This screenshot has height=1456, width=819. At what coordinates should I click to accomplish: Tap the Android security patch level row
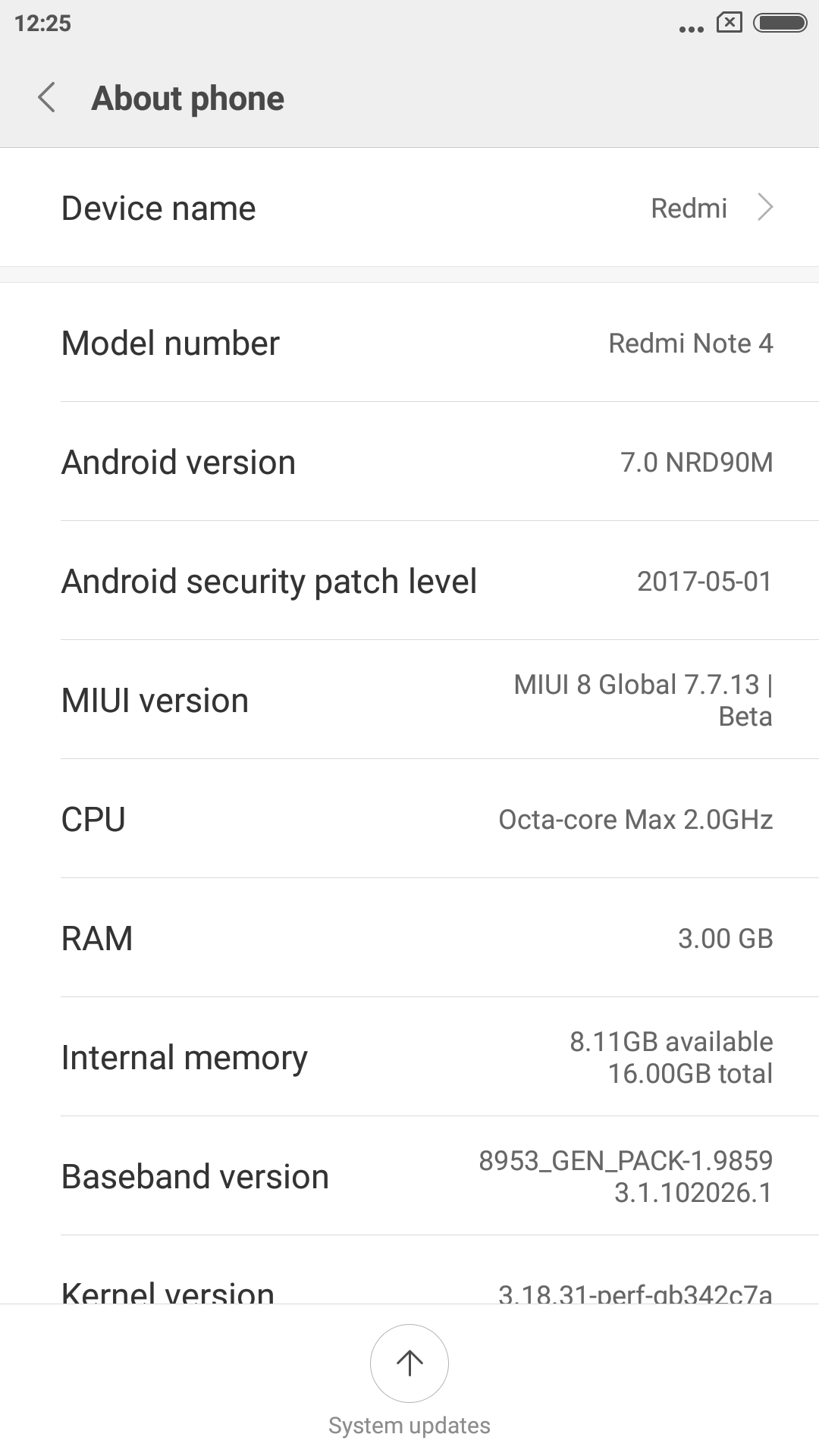point(409,581)
